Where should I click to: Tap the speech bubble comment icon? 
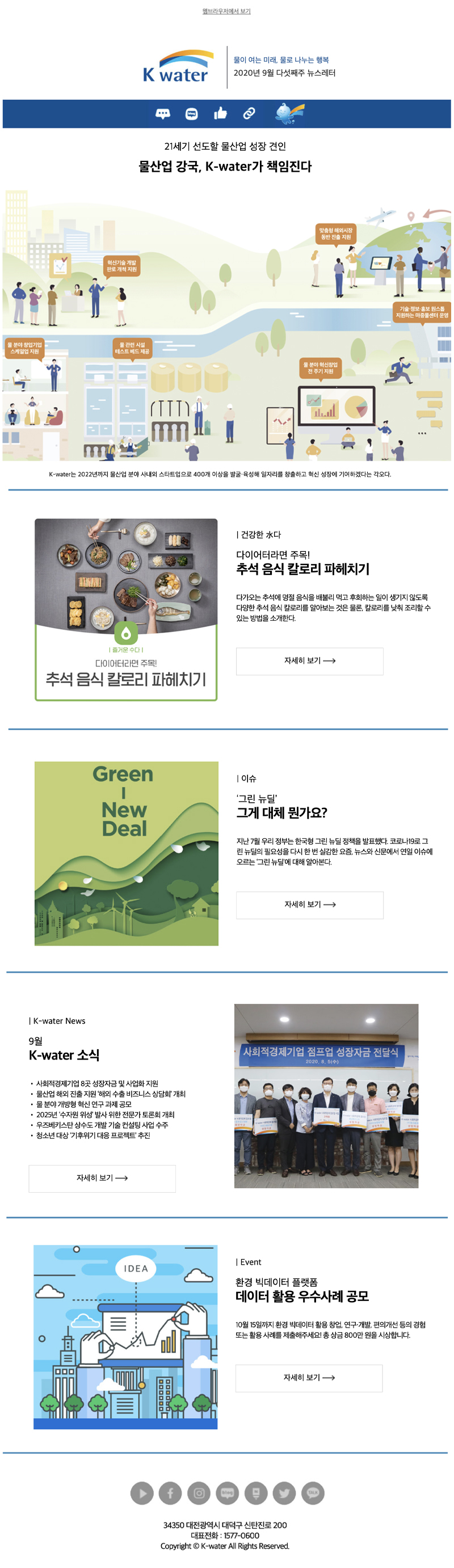pyautogui.click(x=163, y=114)
